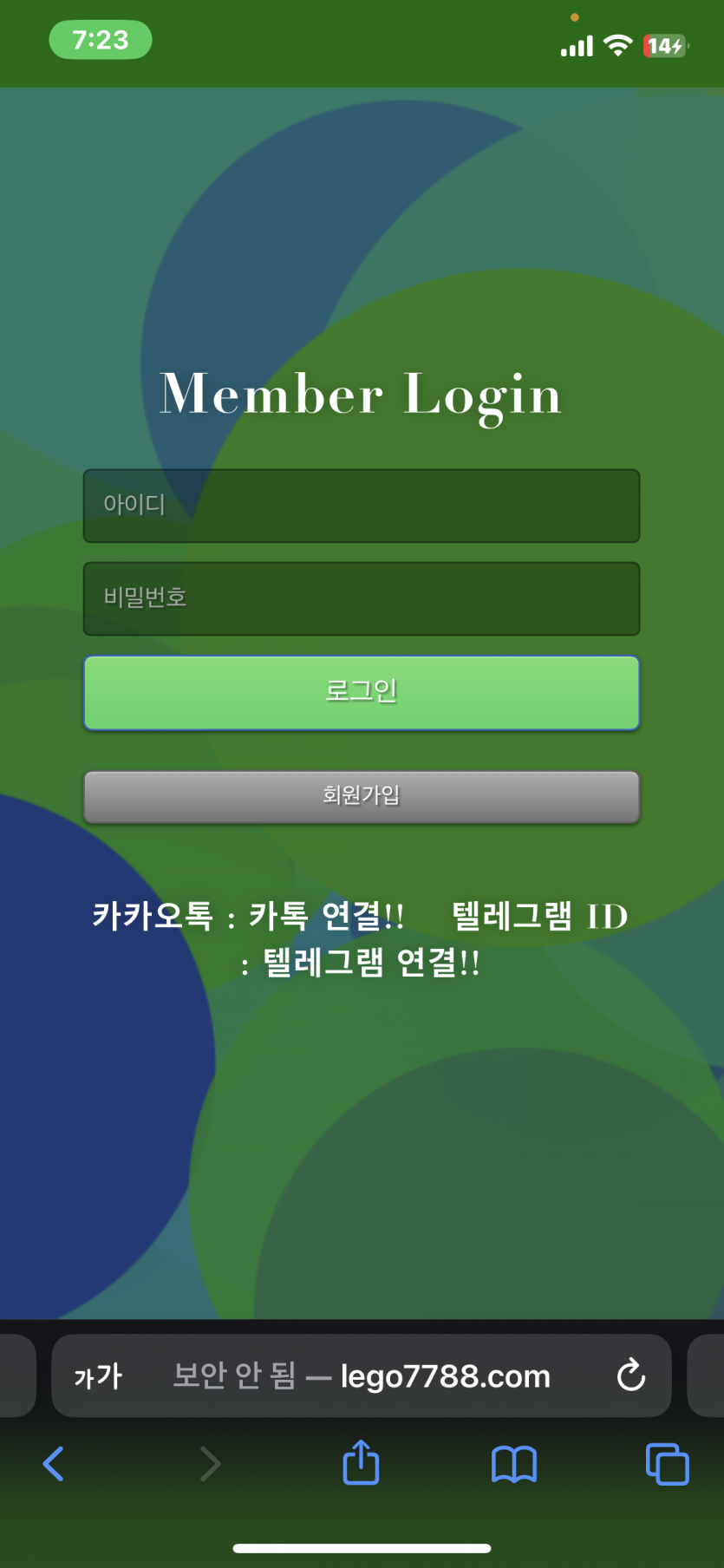Tap the green 로그인 button
This screenshot has height=1568, width=724.
click(x=362, y=692)
